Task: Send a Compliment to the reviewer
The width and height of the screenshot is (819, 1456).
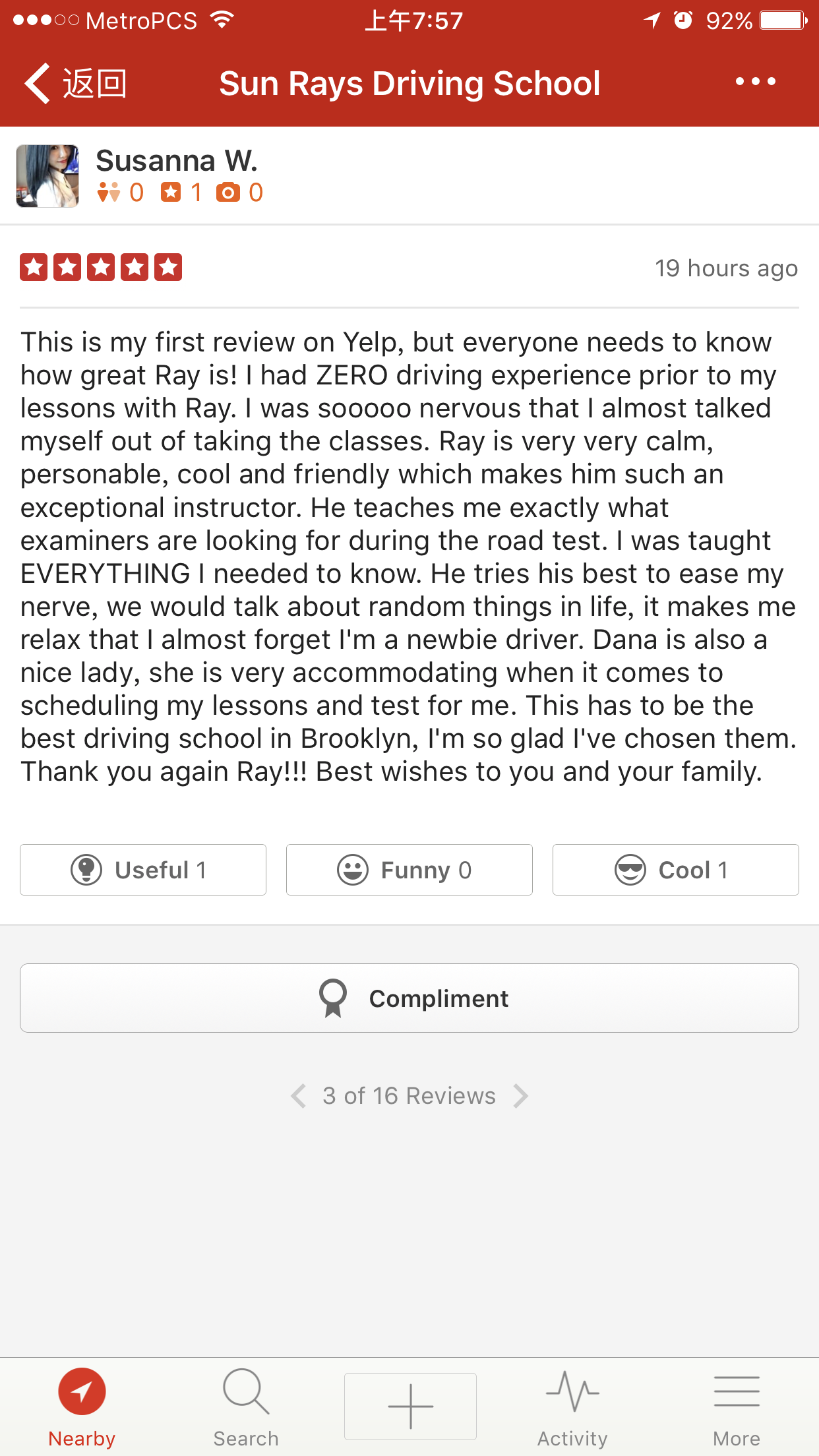Action: pos(409,998)
